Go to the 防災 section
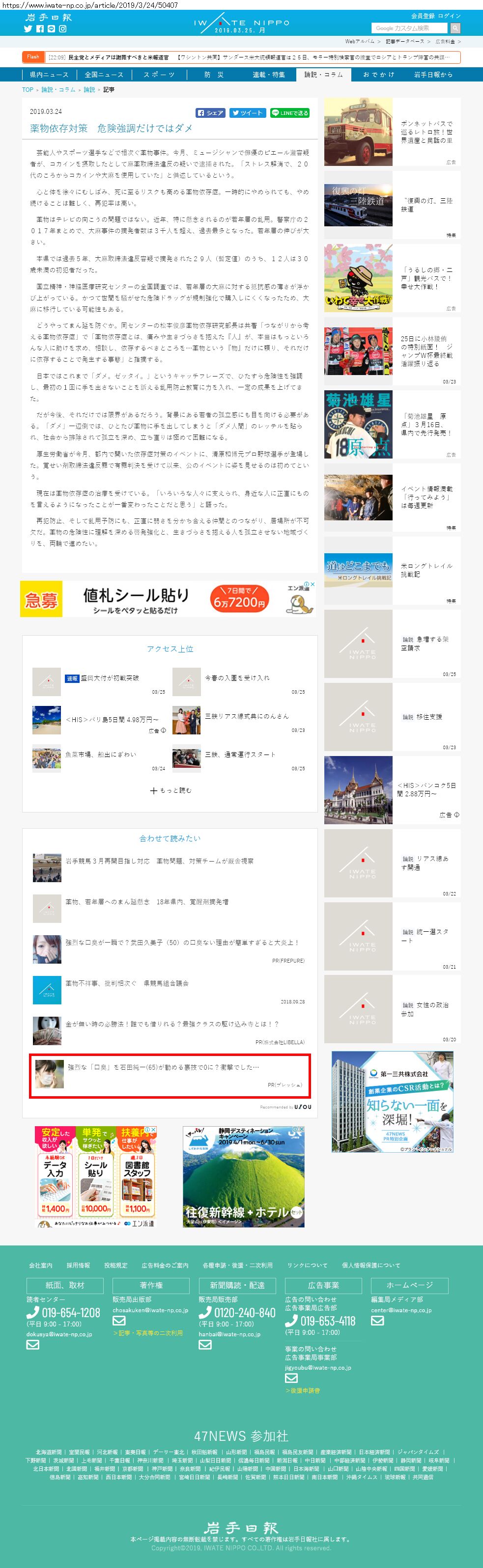Viewport: 483px width, 1568px height. [x=214, y=74]
